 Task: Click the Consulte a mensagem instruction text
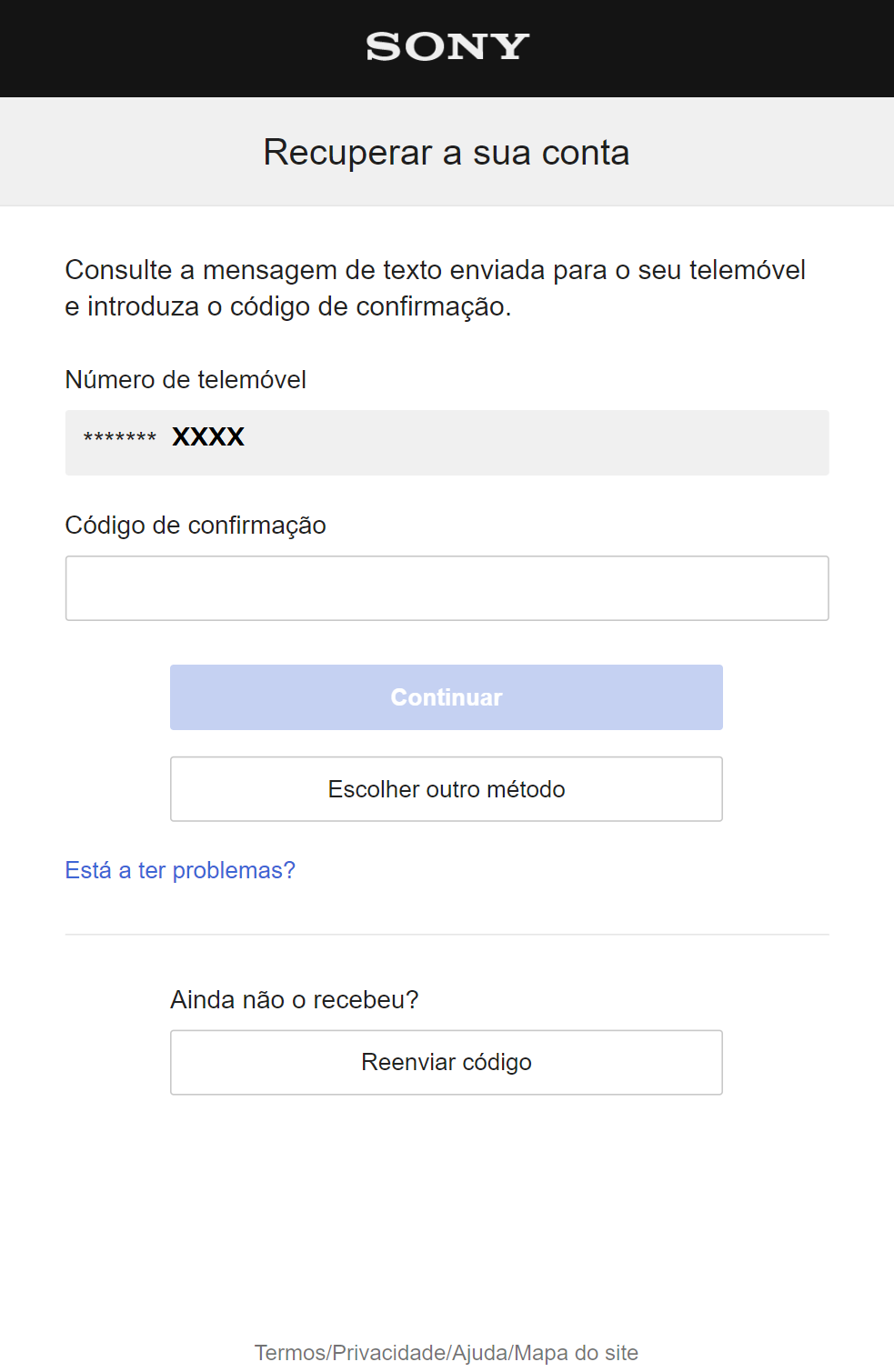pos(435,286)
